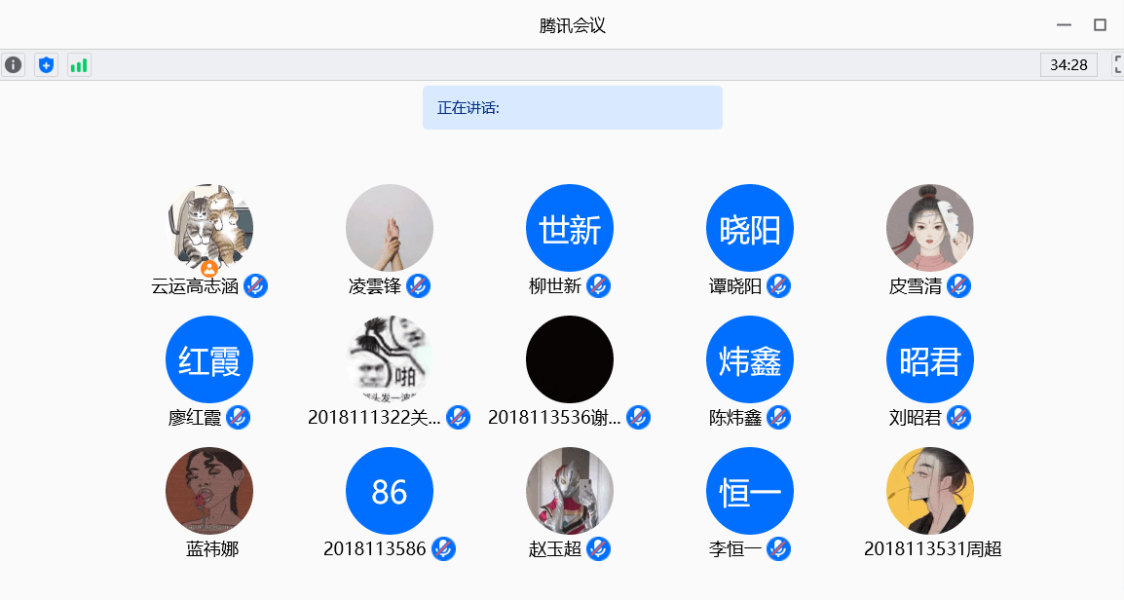Select participant 刘昭君

pyautogui.click(x=929, y=359)
